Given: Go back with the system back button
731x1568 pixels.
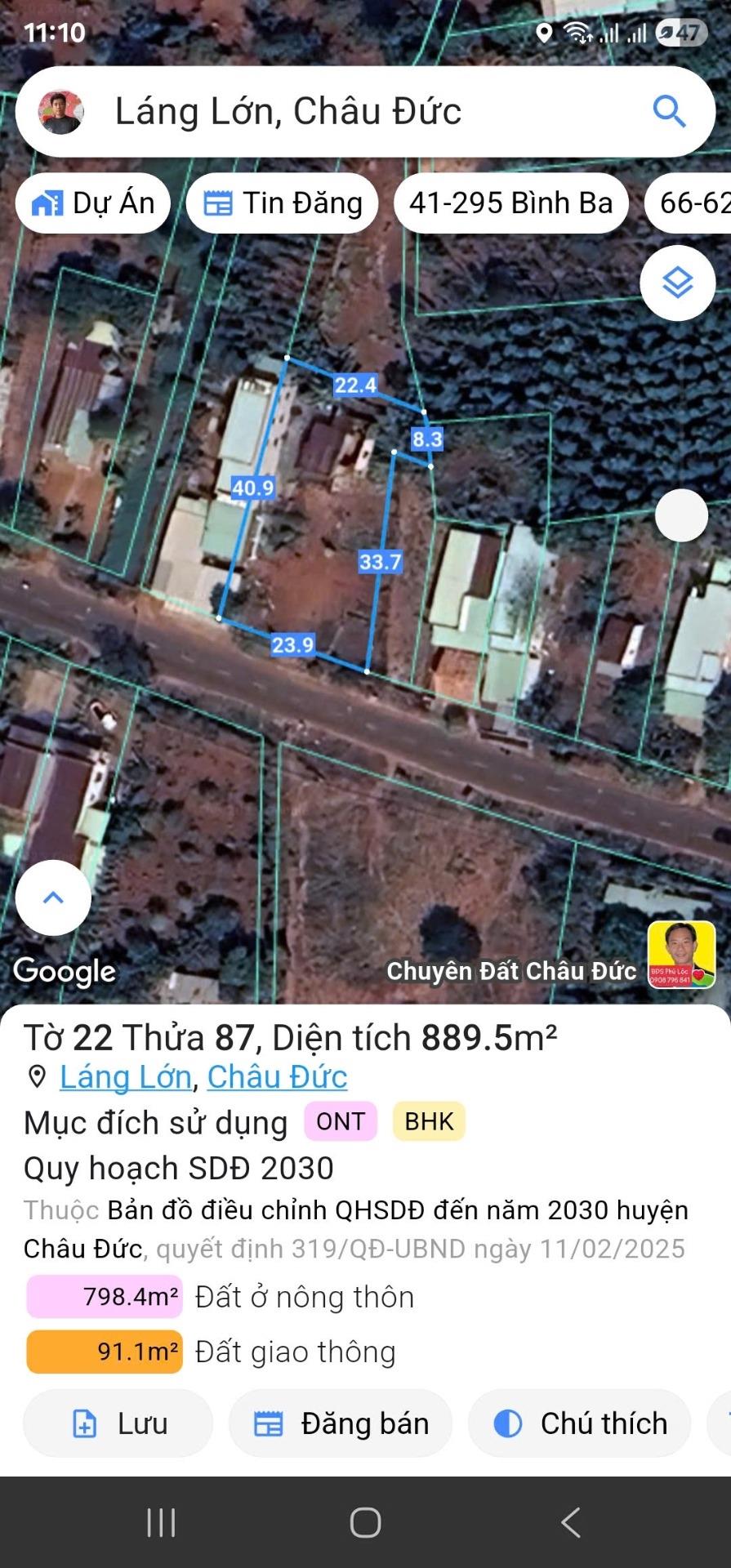Looking at the screenshot, I should tap(570, 1522).
